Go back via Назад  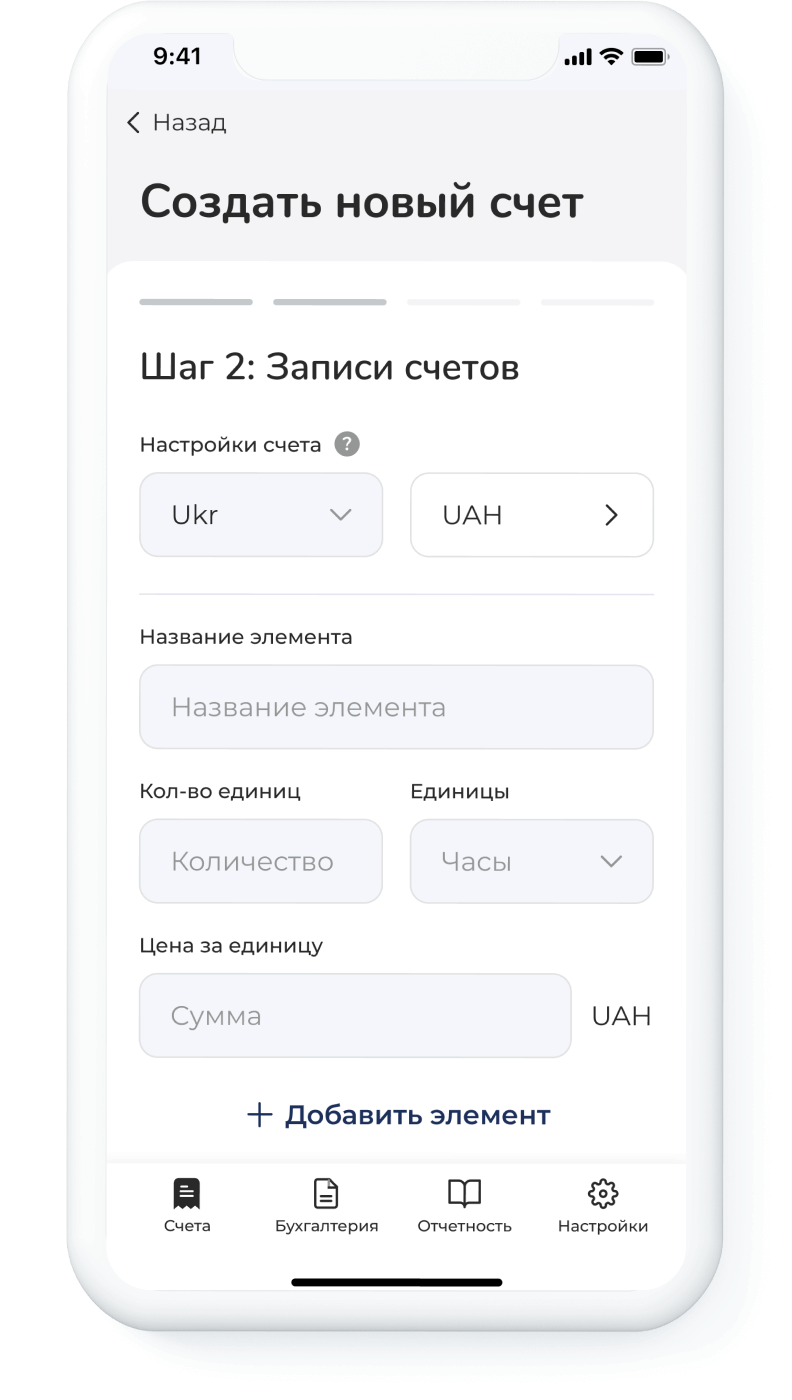pos(176,123)
